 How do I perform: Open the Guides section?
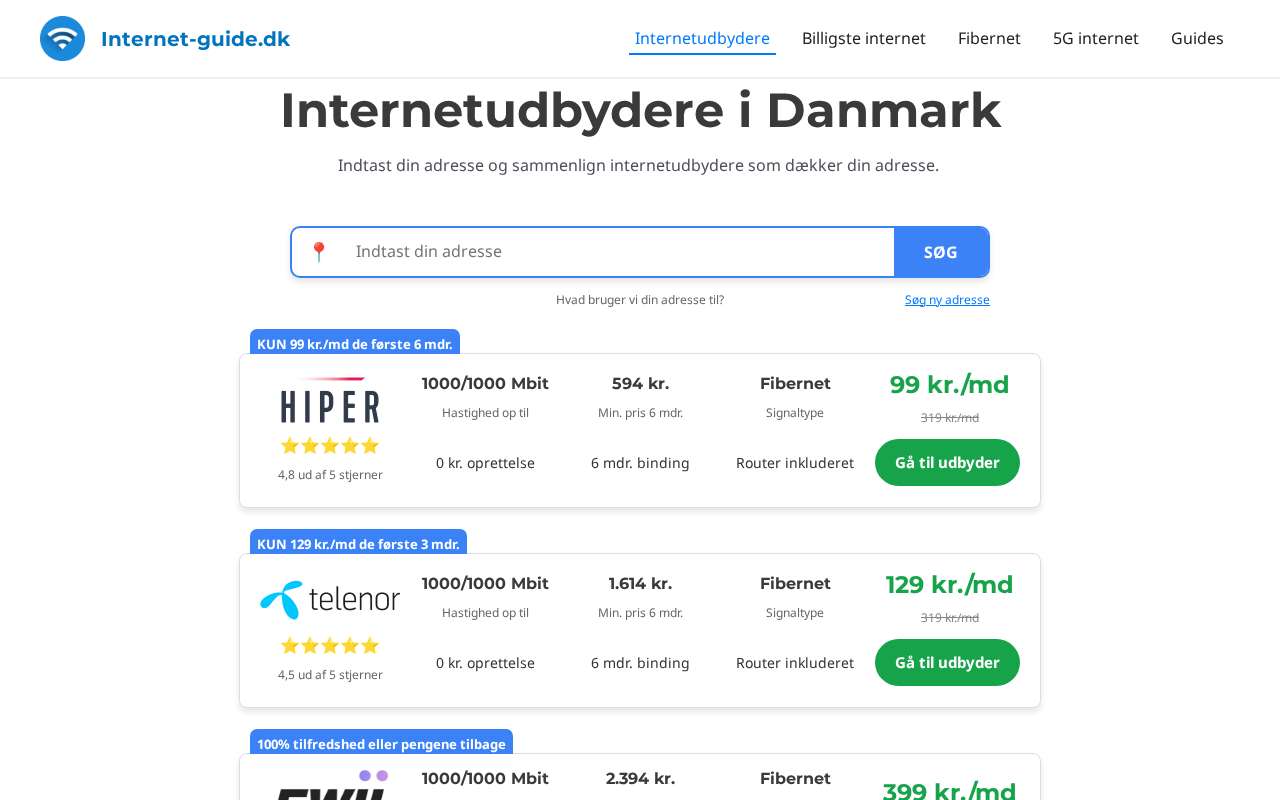click(x=1197, y=38)
